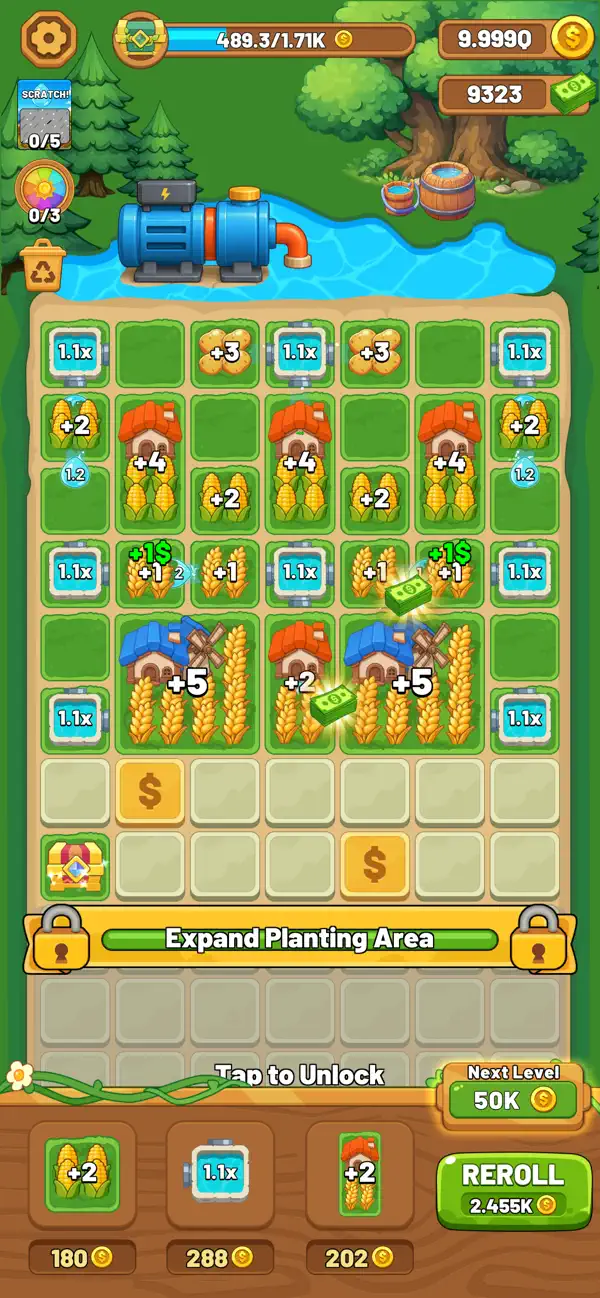
Task: Open the Scratch card 0/5
Action: (x=44, y=115)
